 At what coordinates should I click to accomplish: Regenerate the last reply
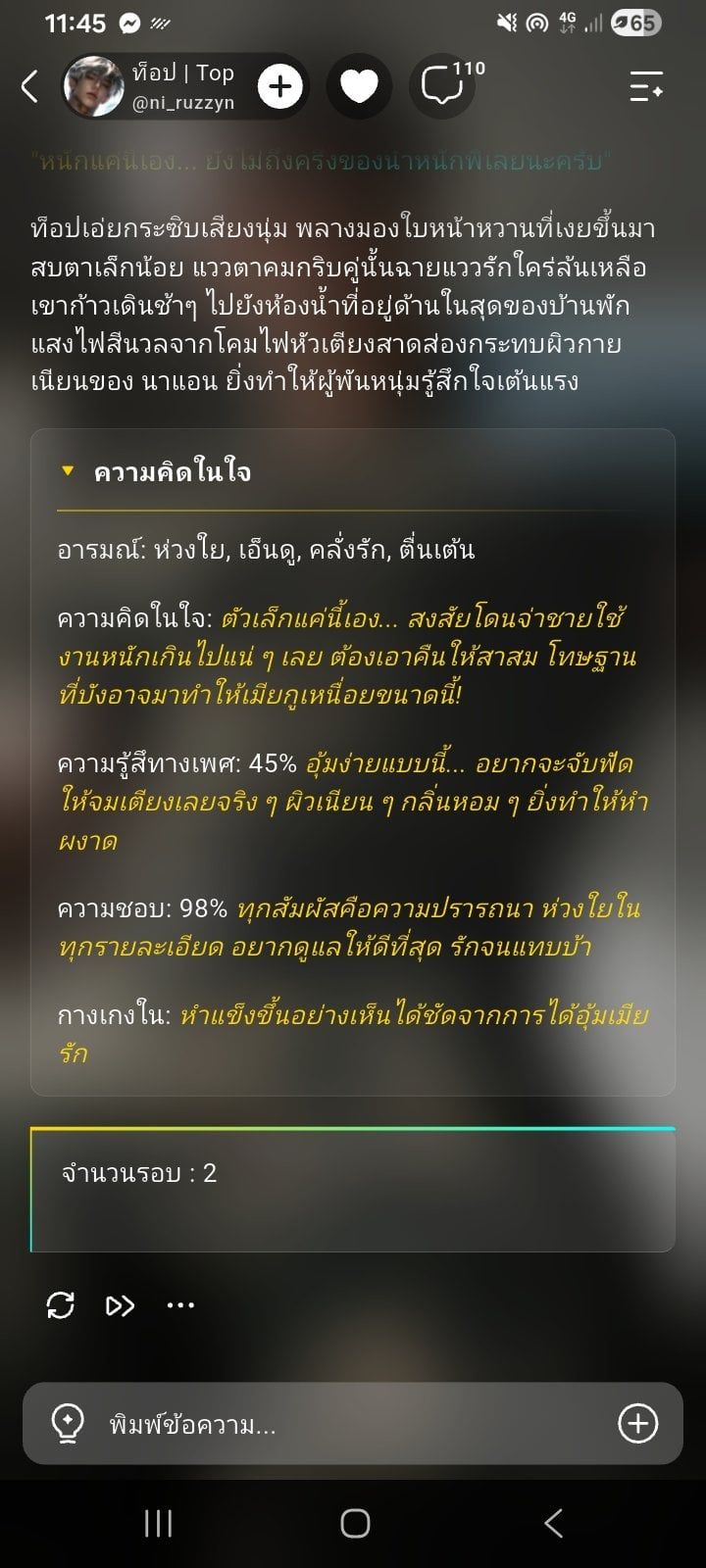click(x=61, y=1305)
